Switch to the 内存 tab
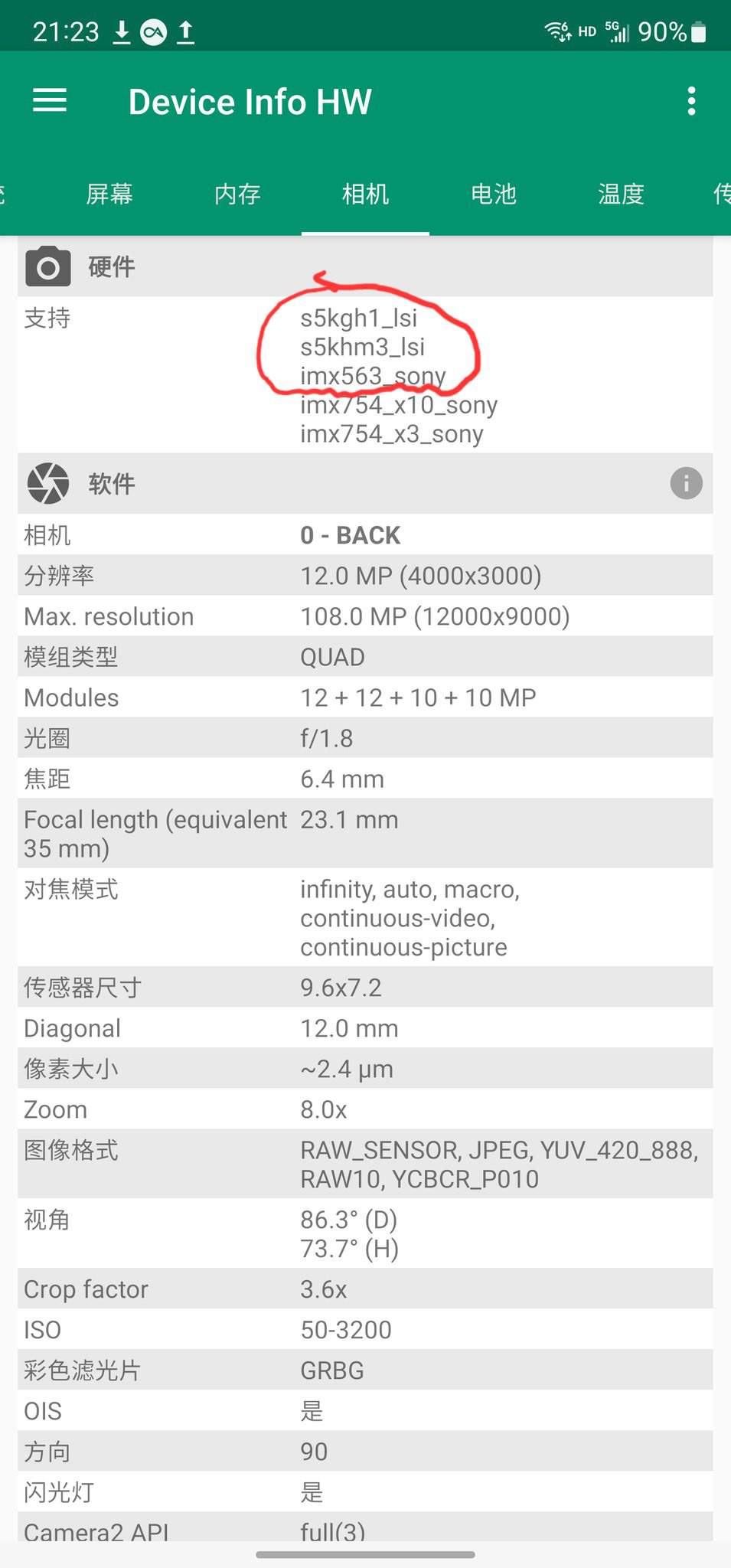 pyautogui.click(x=237, y=194)
